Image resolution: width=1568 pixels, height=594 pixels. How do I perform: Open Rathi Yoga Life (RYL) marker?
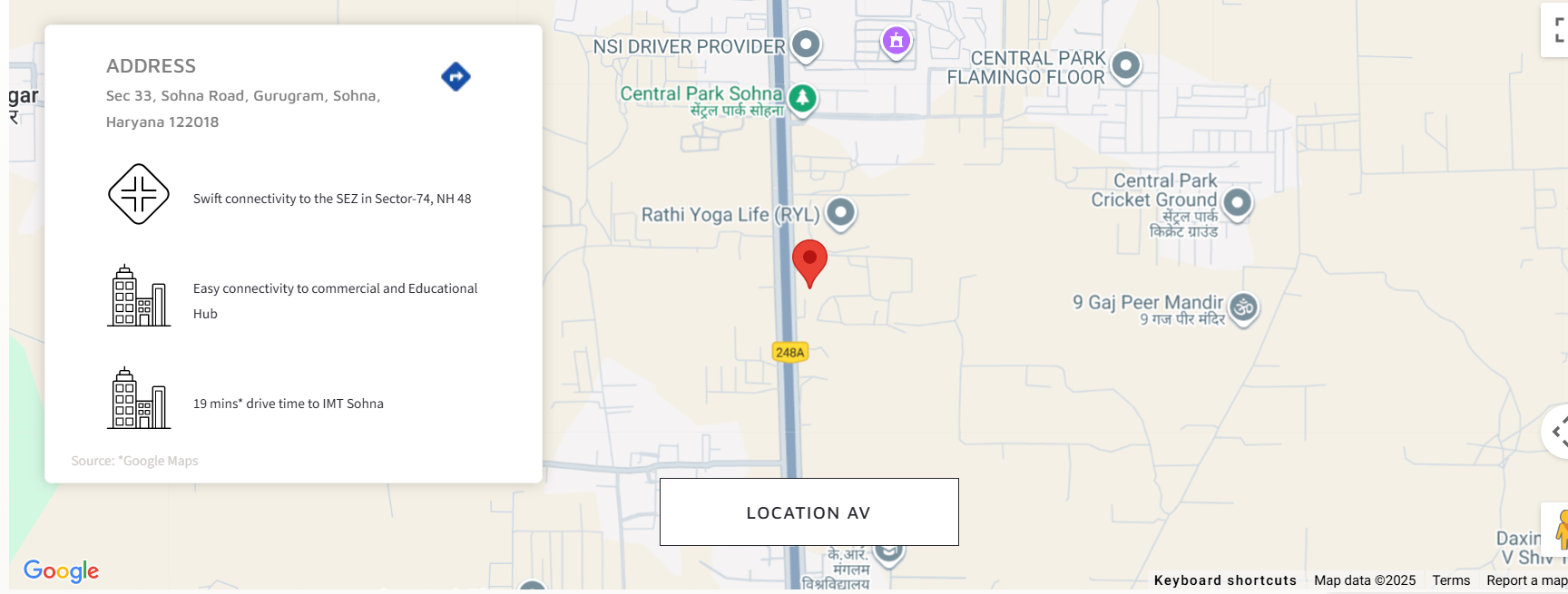point(840,213)
